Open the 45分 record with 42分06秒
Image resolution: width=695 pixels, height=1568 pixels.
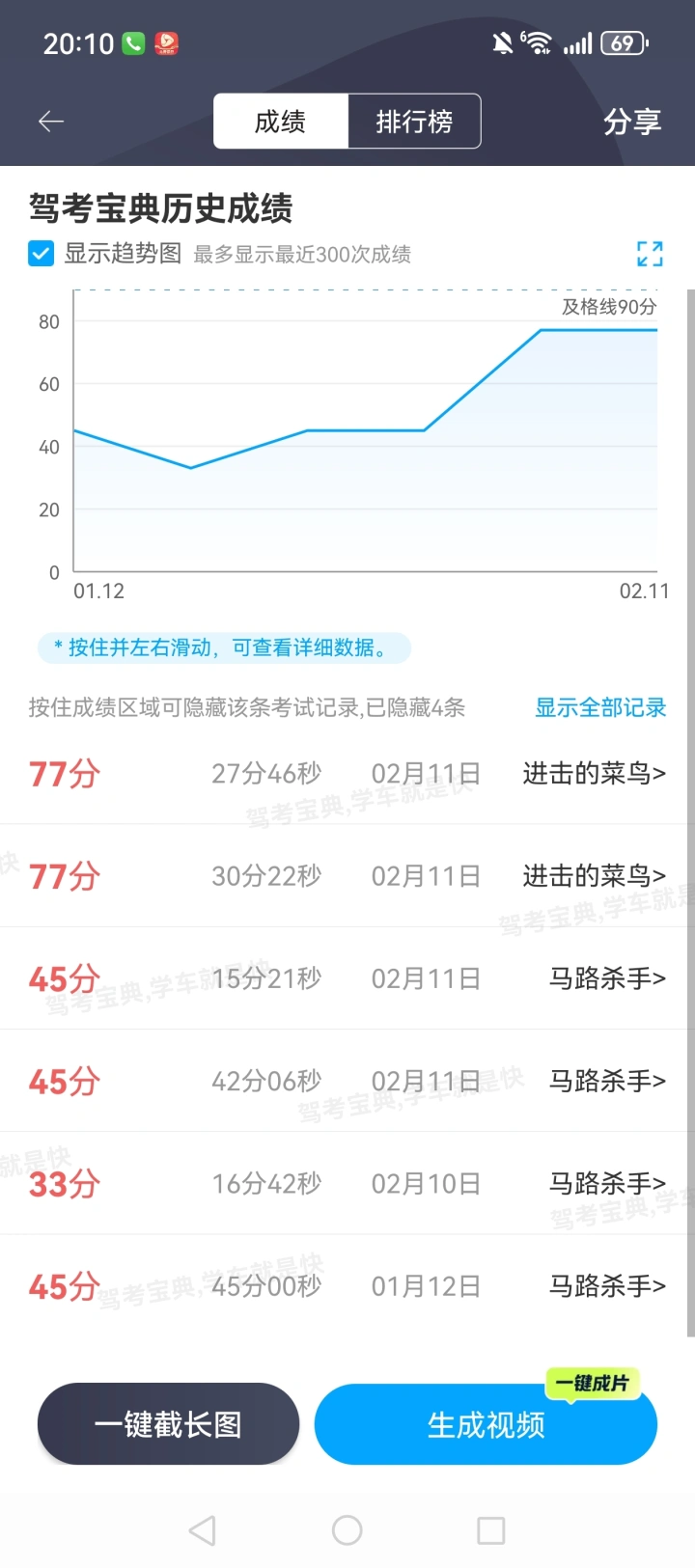[x=347, y=1081]
